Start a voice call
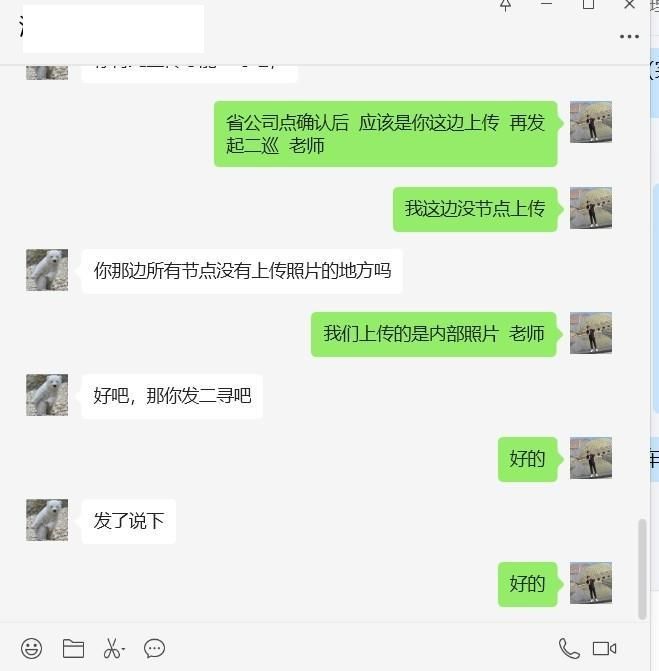Viewport: 659px width, 671px height. (569, 648)
